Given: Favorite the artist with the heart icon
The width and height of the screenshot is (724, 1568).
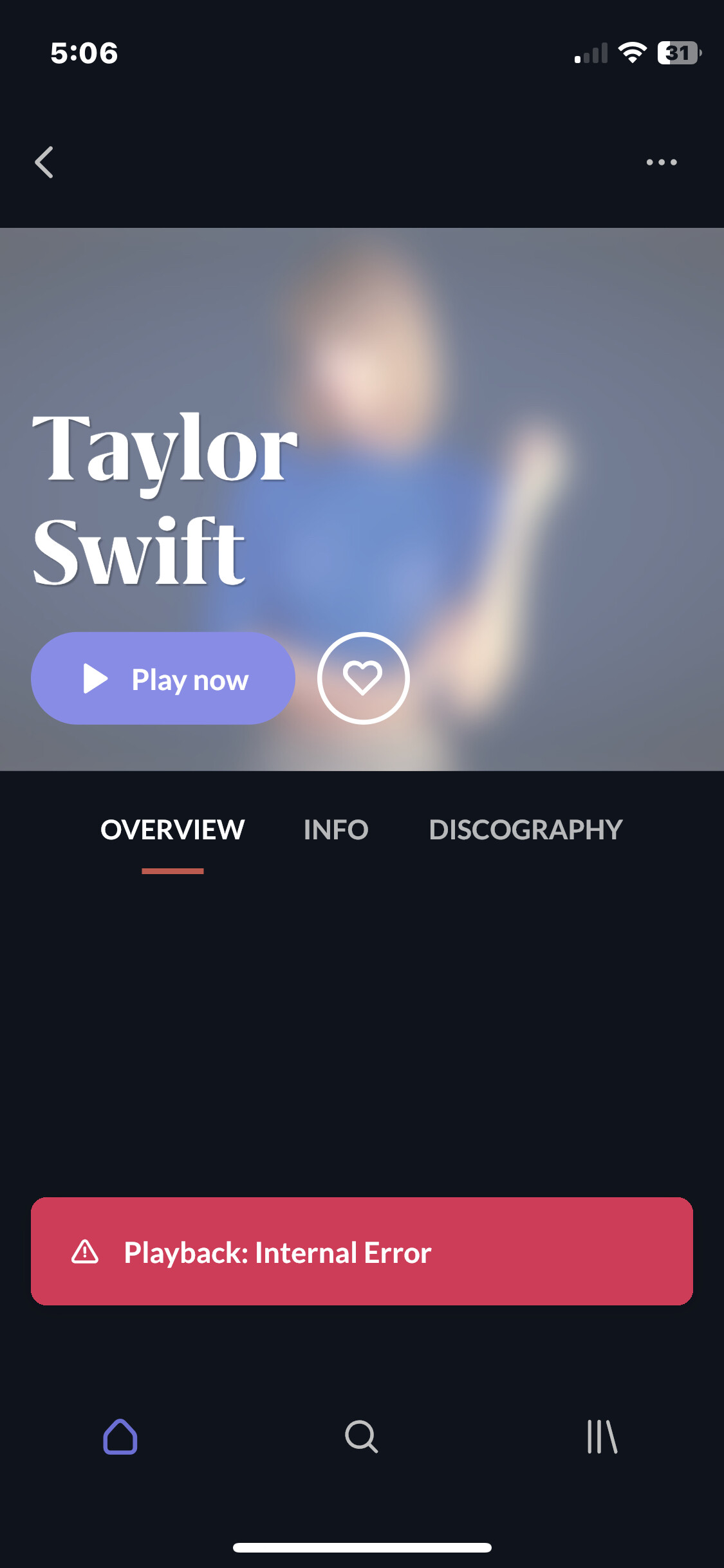Looking at the screenshot, I should click(363, 678).
